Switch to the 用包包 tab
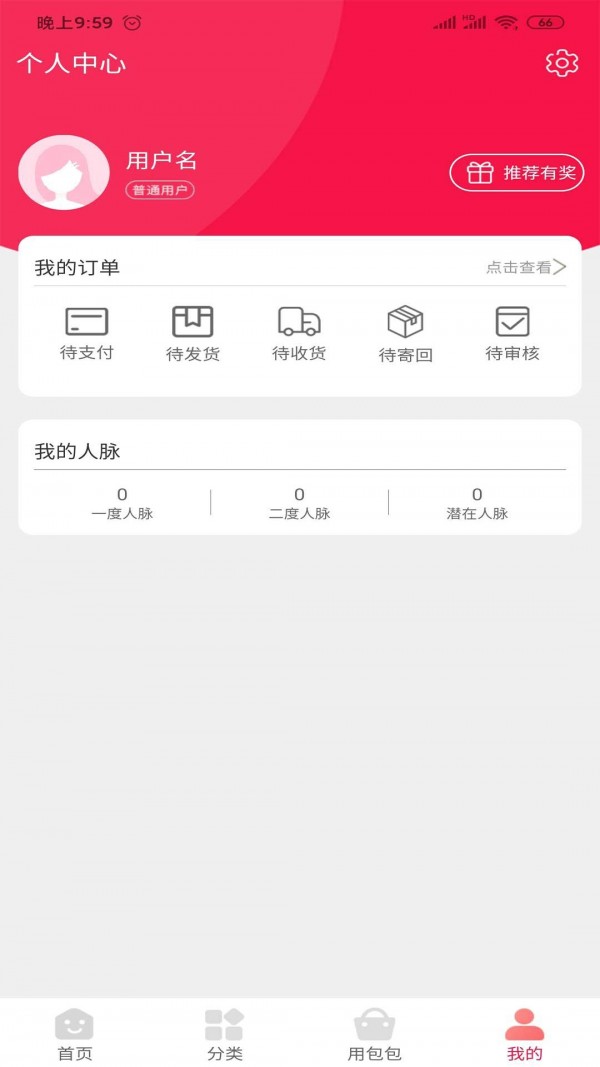The height and width of the screenshot is (1067, 600). pyautogui.click(x=374, y=1034)
